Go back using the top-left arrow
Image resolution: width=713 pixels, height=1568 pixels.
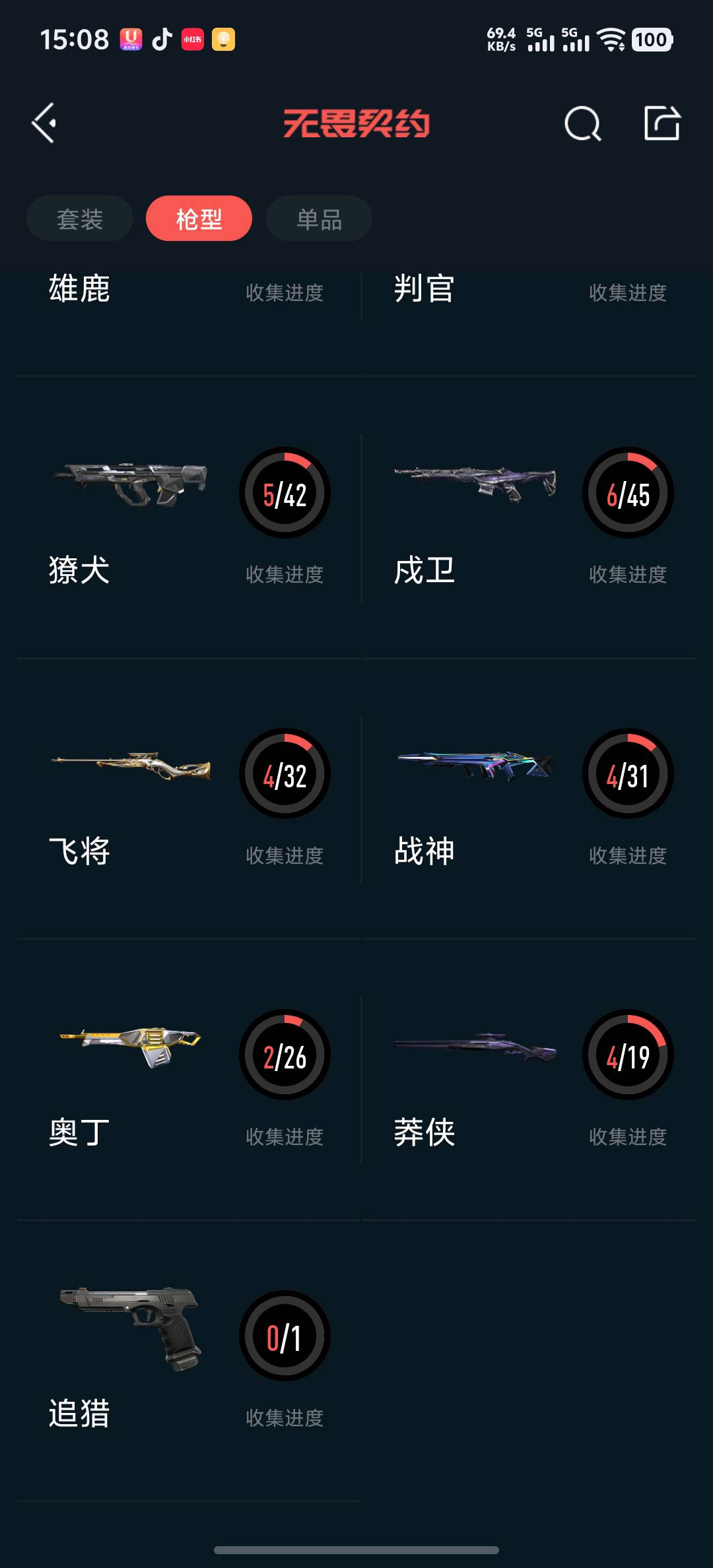click(x=44, y=123)
